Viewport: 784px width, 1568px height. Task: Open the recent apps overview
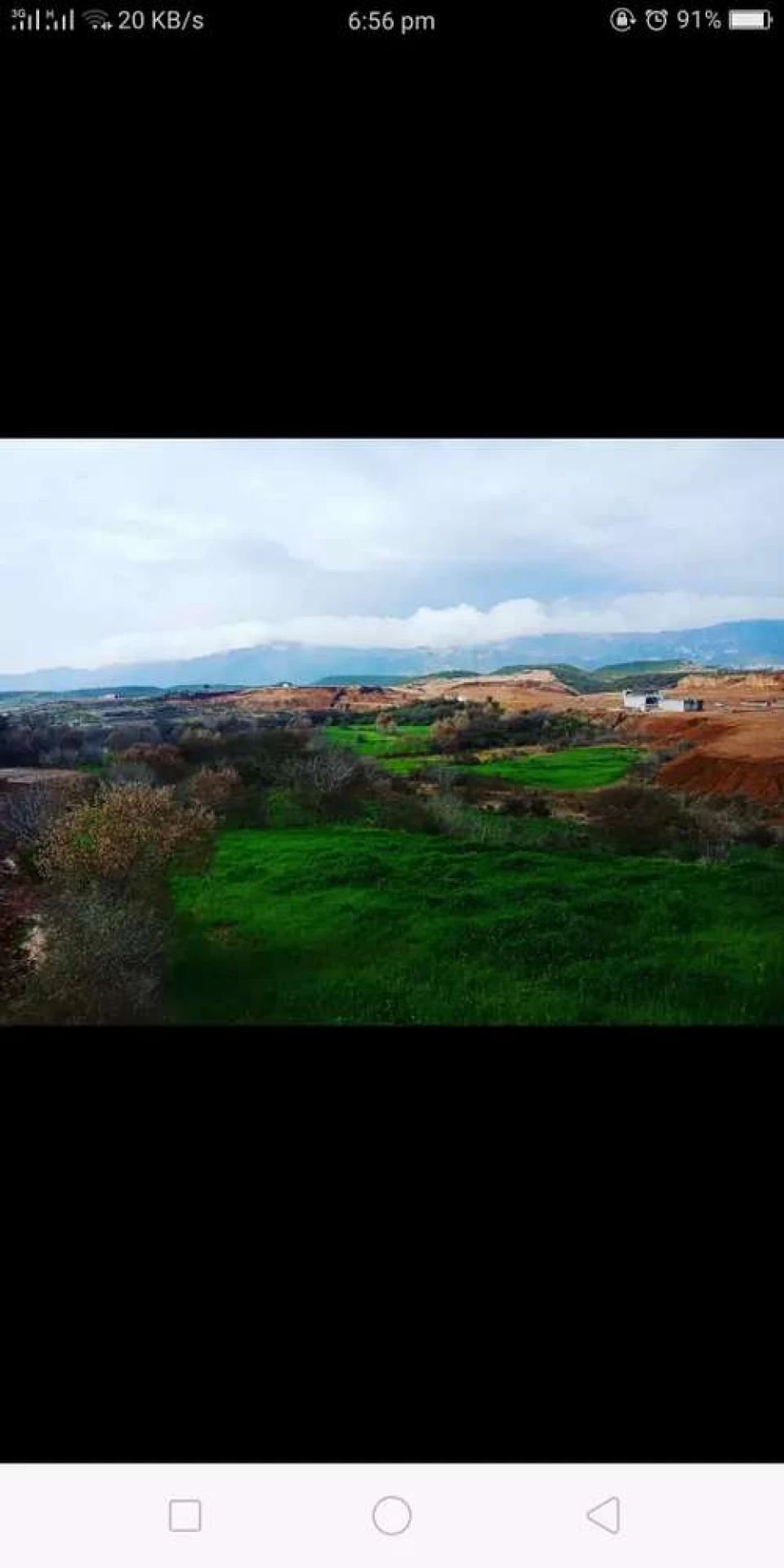[x=185, y=1516]
